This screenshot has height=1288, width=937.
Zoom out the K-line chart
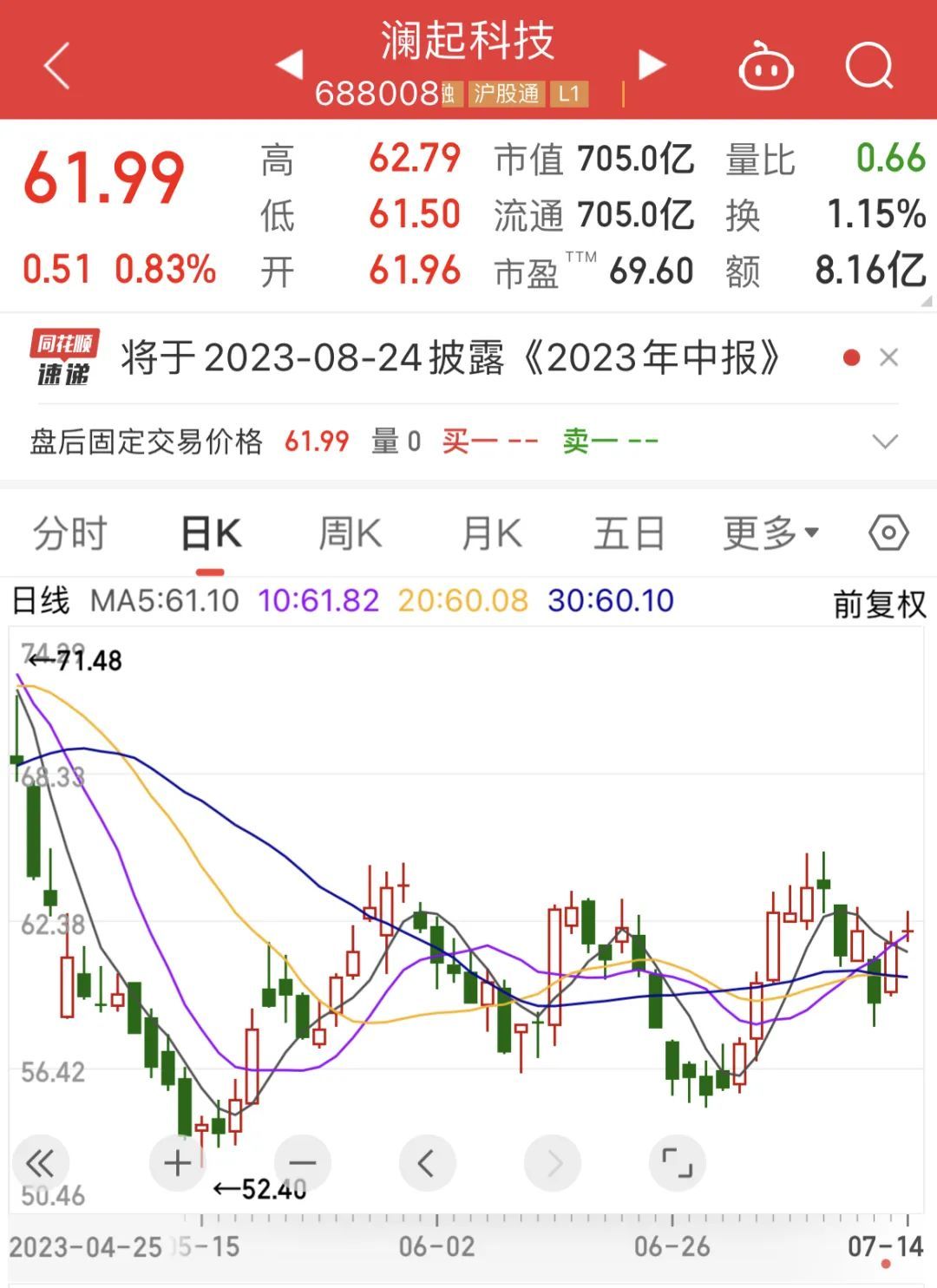[x=303, y=1163]
